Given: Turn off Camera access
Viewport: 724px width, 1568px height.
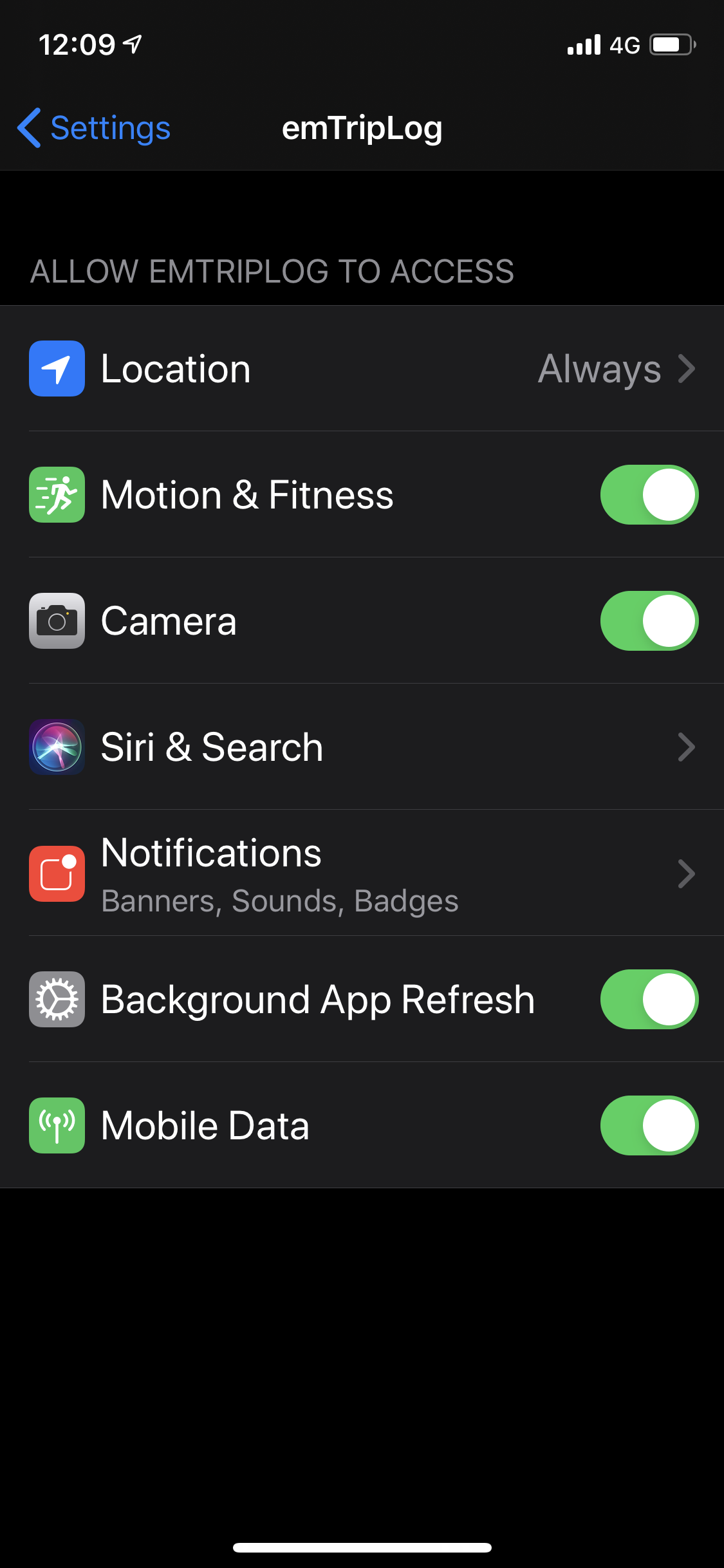Looking at the screenshot, I should 649,621.
